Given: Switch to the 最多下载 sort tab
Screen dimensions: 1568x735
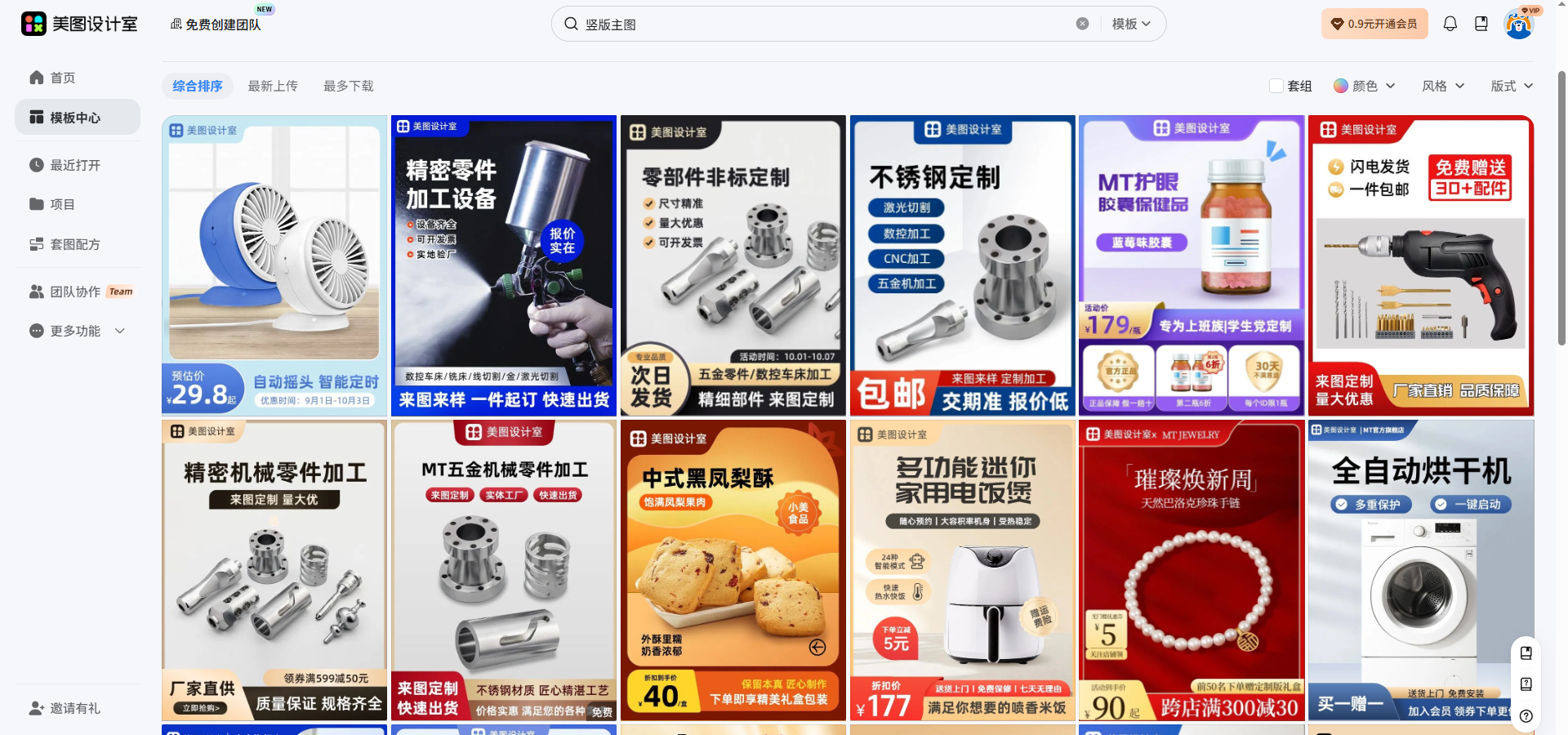Looking at the screenshot, I should (x=349, y=86).
